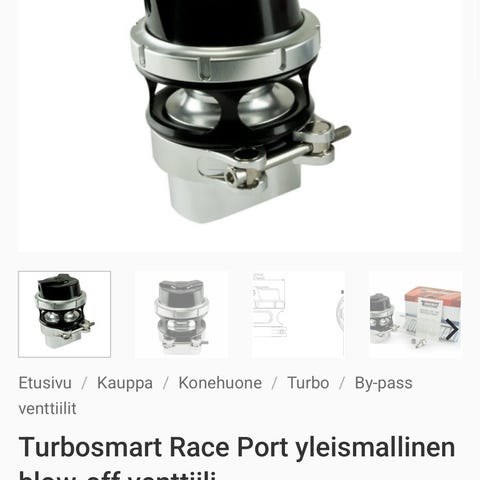Open the Kauppa breadcrumb link

pyautogui.click(x=125, y=383)
